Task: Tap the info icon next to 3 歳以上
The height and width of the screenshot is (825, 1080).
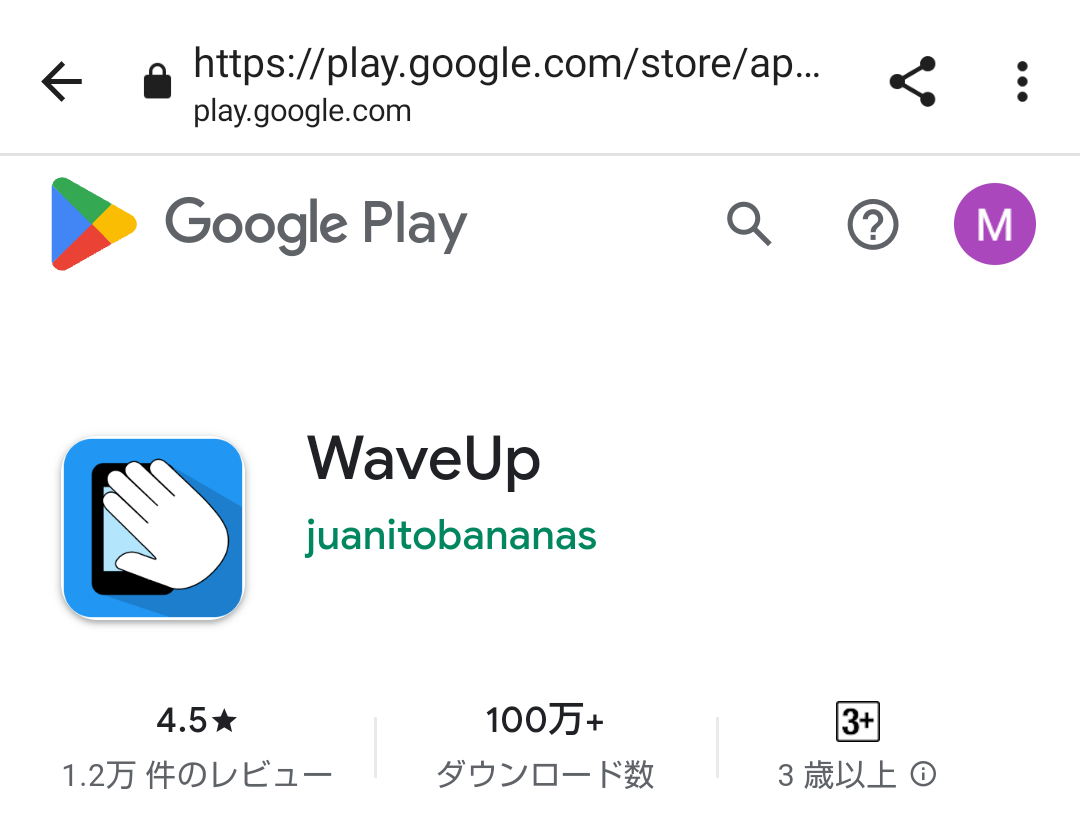Action: (925, 775)
